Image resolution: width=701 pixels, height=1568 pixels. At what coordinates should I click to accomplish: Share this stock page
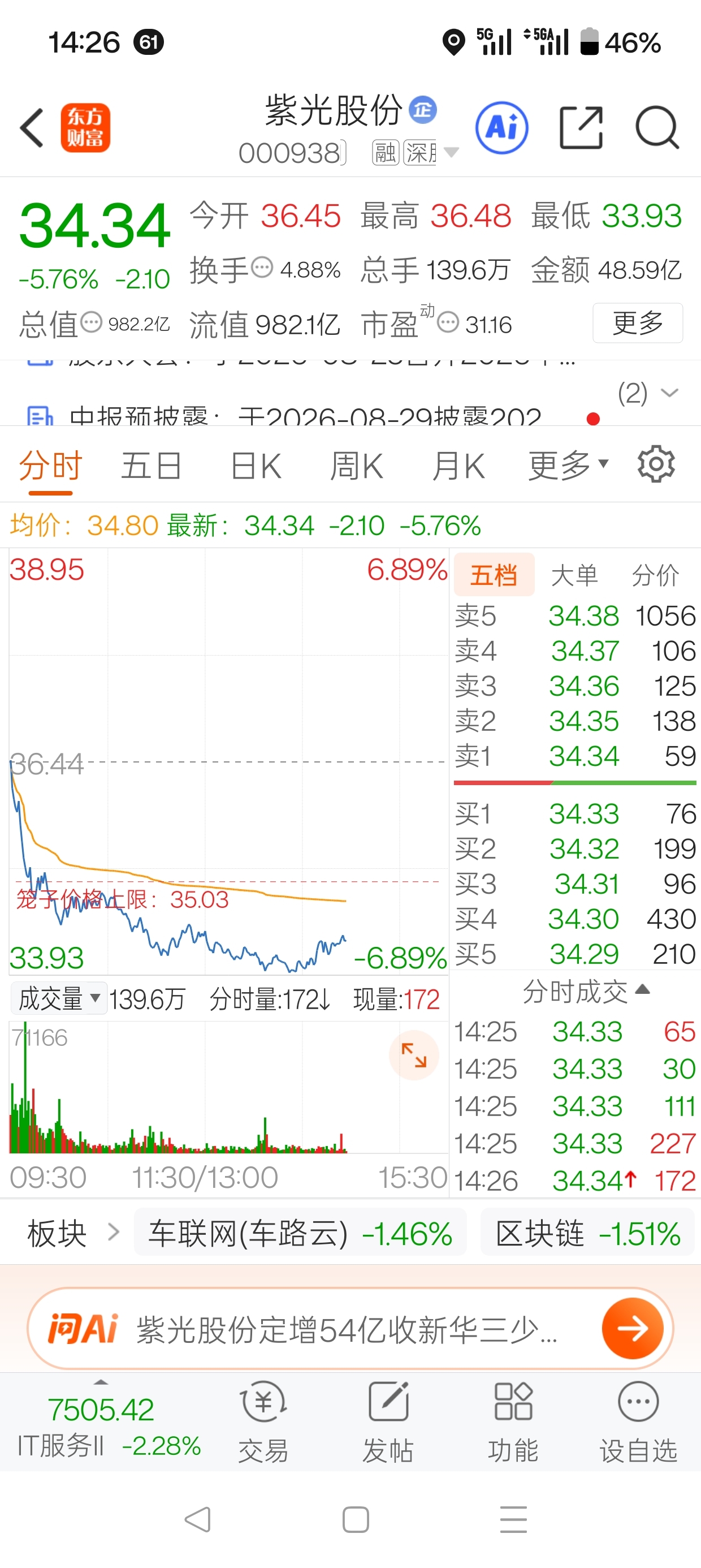coord(581,128)
